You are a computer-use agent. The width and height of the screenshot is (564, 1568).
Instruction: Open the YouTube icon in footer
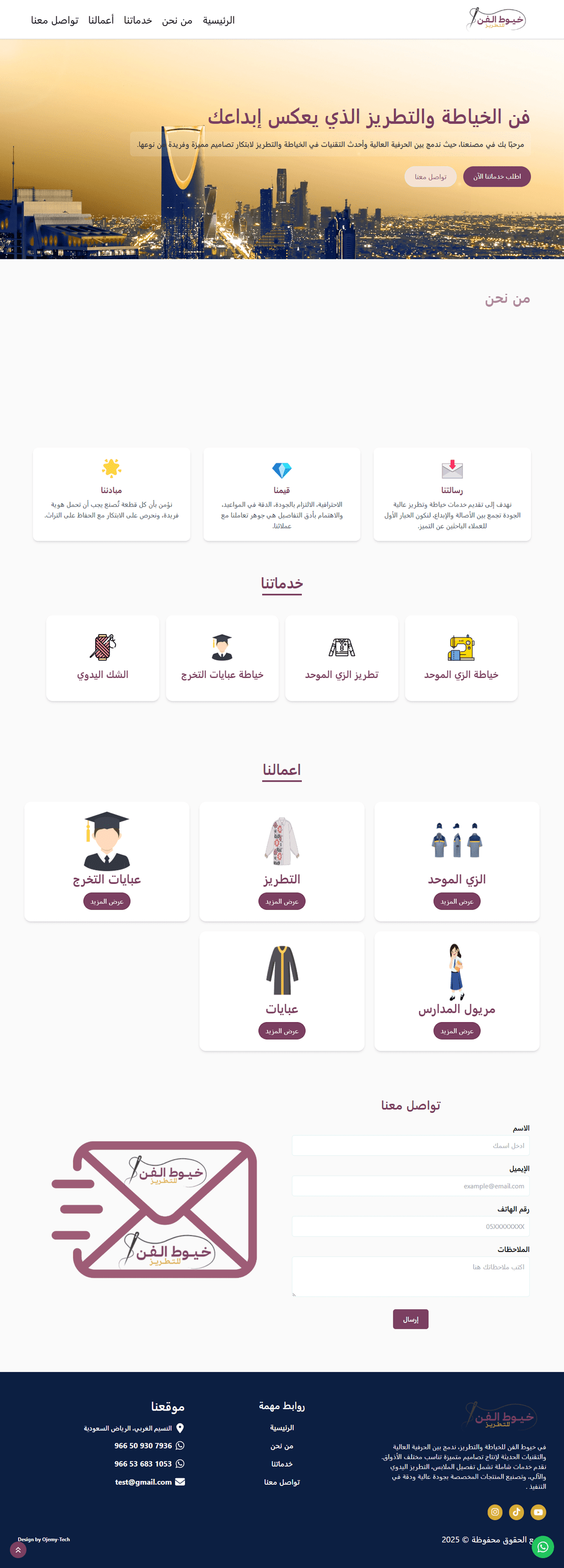click(538, 1512)
